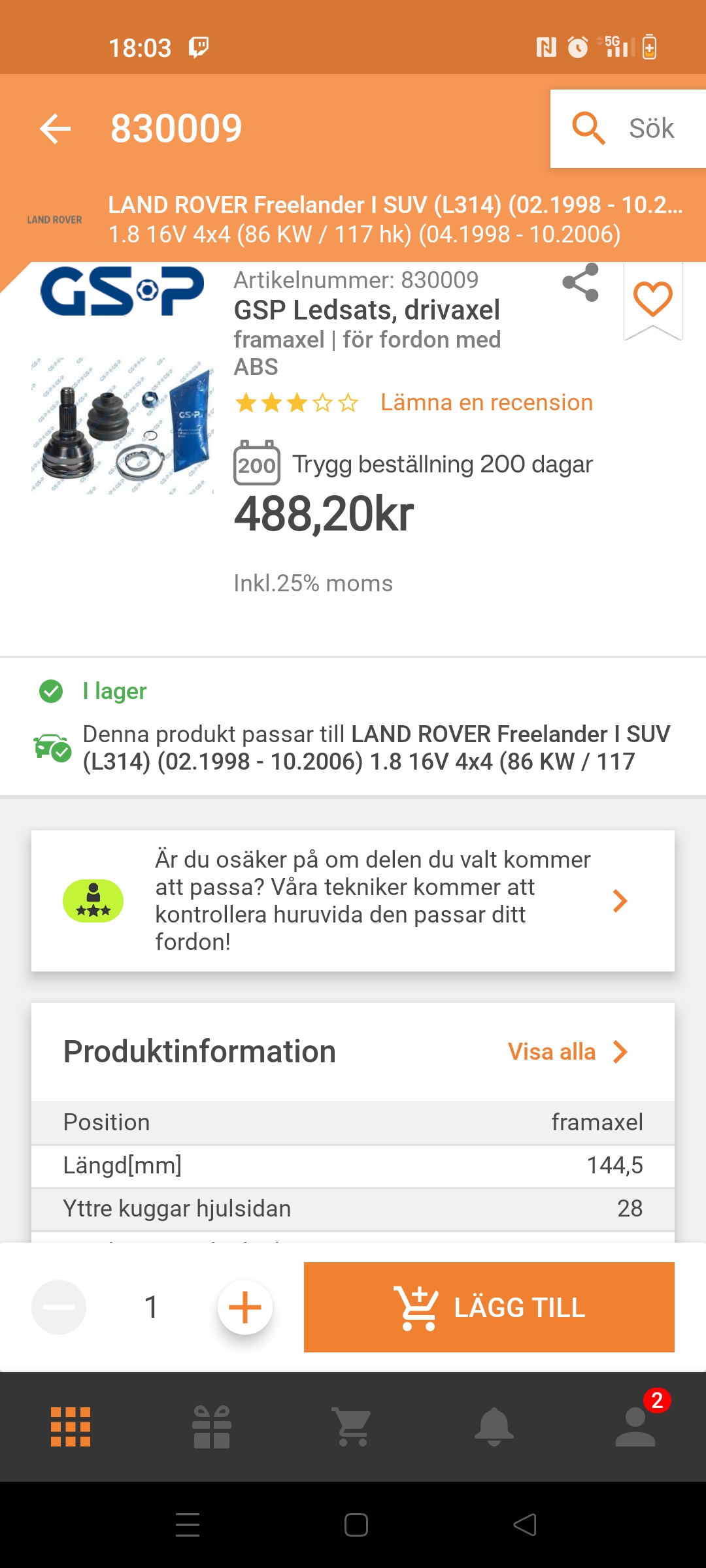
Task: Share this GSP product
Action: coord(580,282)
